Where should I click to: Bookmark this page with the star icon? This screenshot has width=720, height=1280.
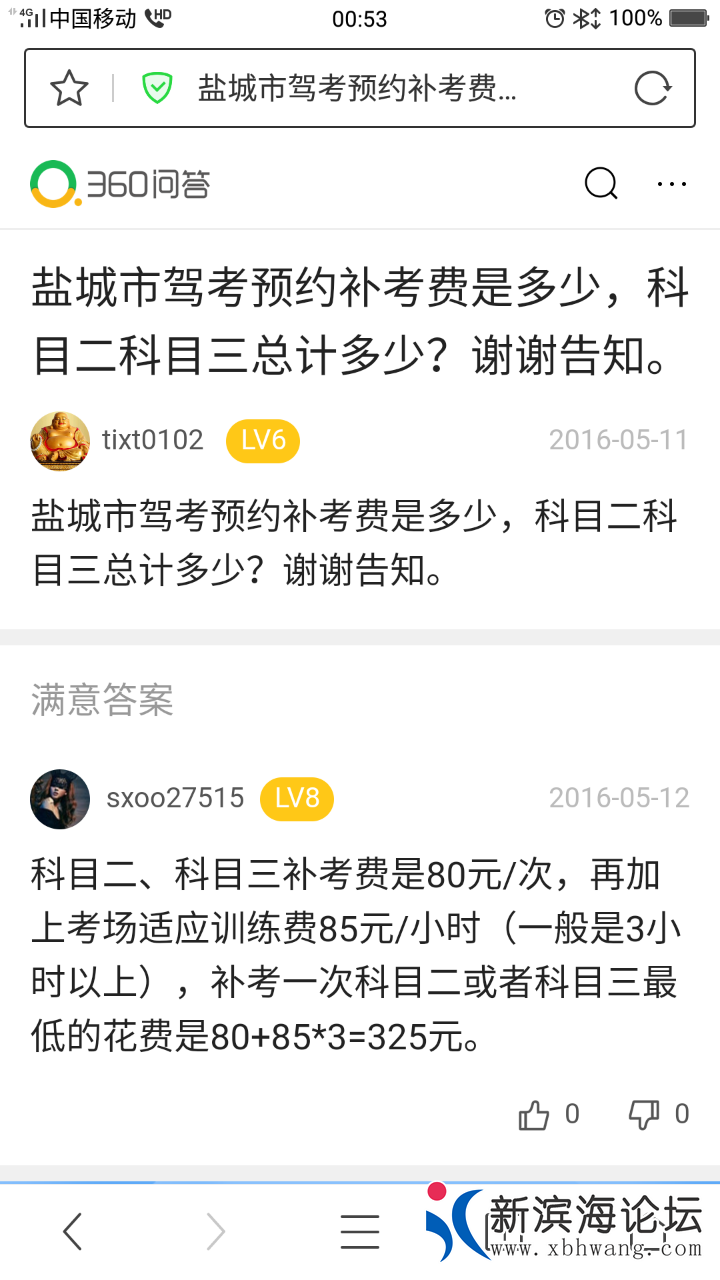(69, 89)
